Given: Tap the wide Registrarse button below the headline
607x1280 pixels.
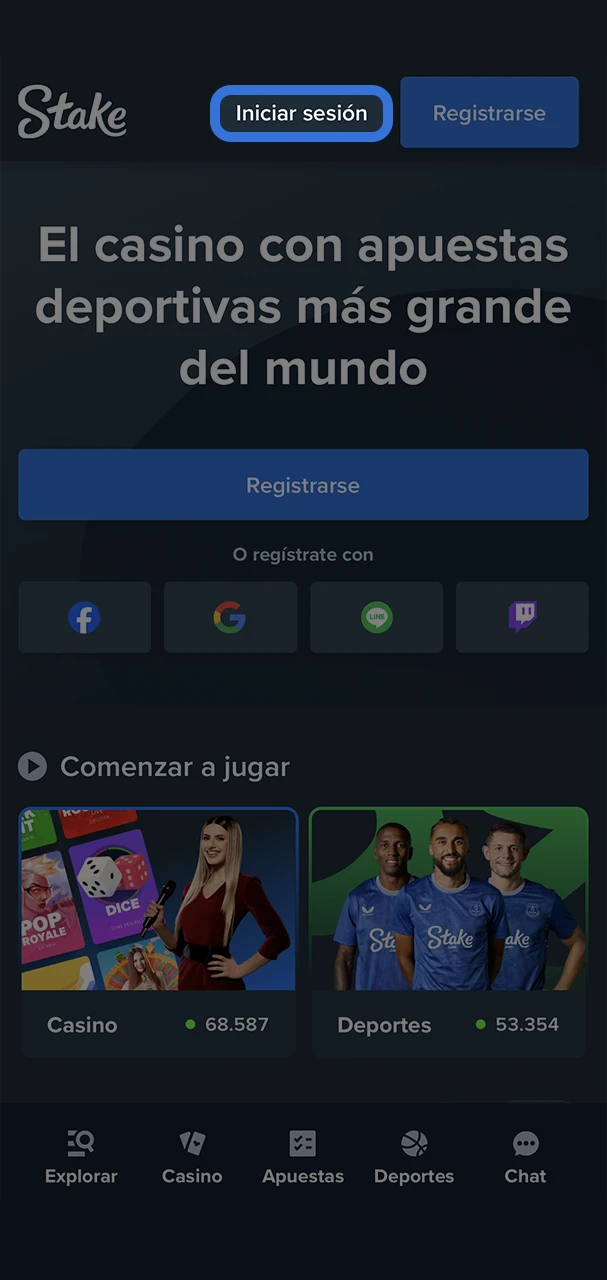Looking at the screenshot, I should [303, 485].
